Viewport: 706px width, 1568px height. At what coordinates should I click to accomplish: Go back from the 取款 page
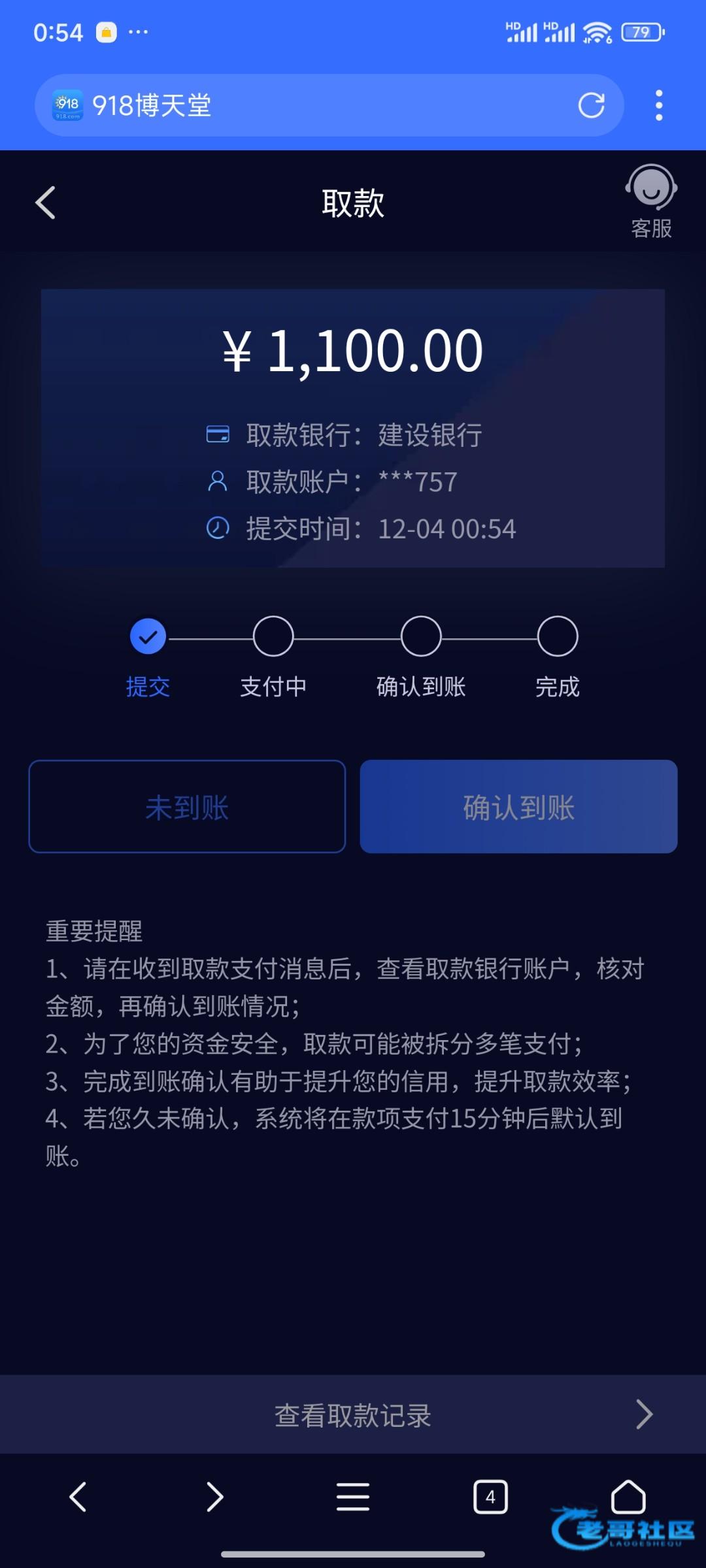[45, 203]
